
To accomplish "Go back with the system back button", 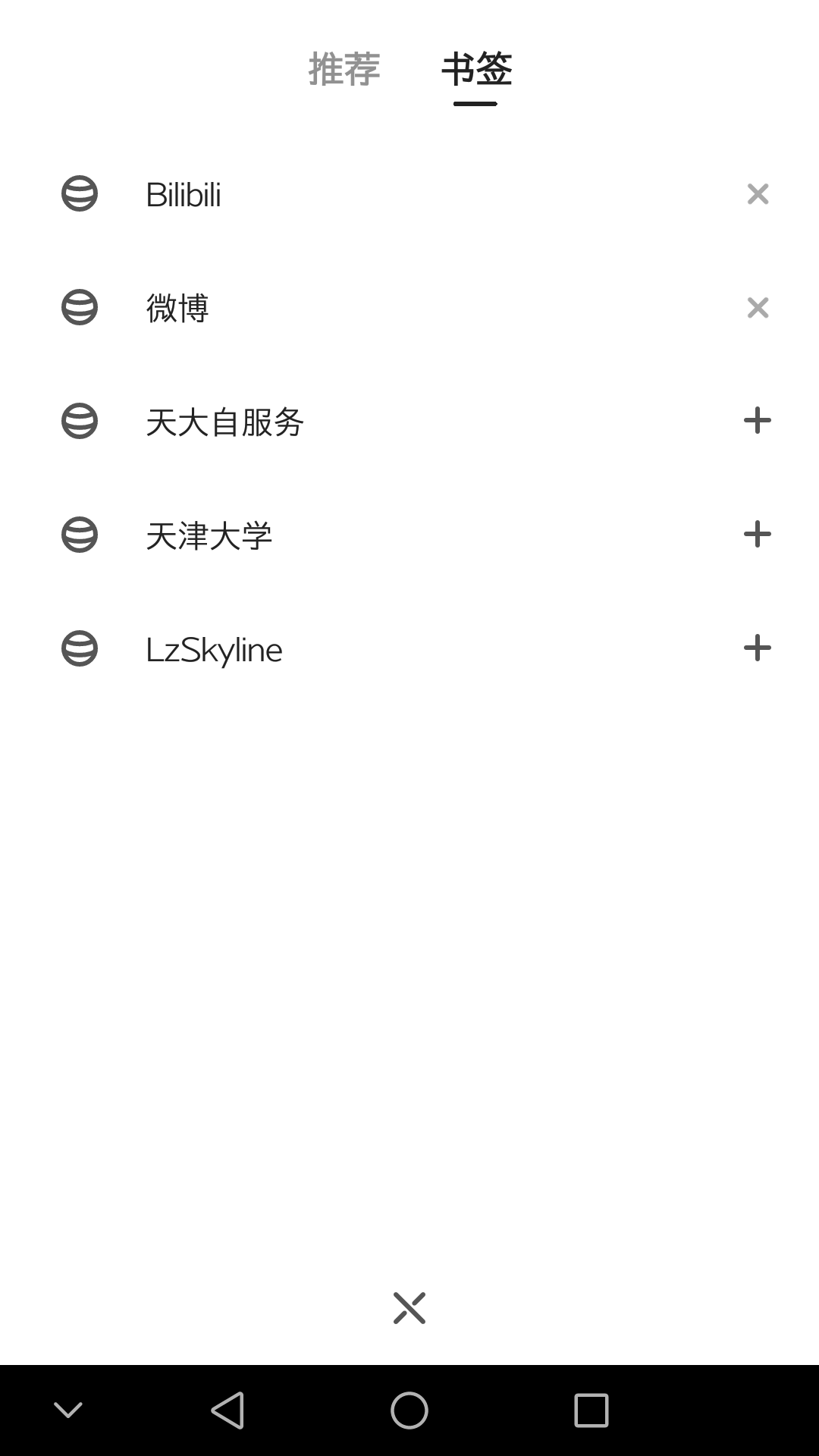I will point(227,1410).
